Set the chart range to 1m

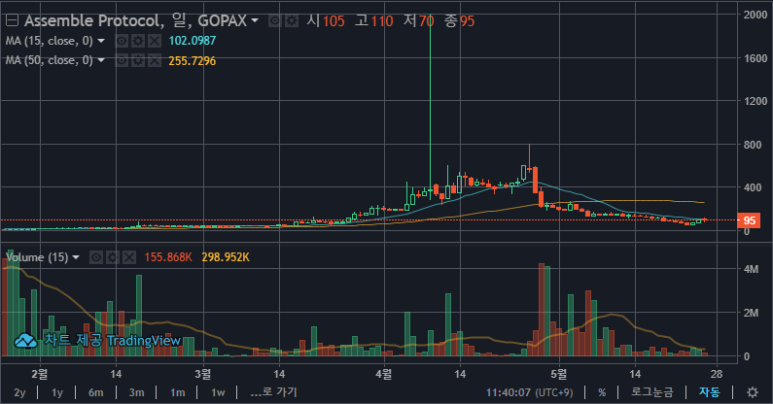point(177,392)
